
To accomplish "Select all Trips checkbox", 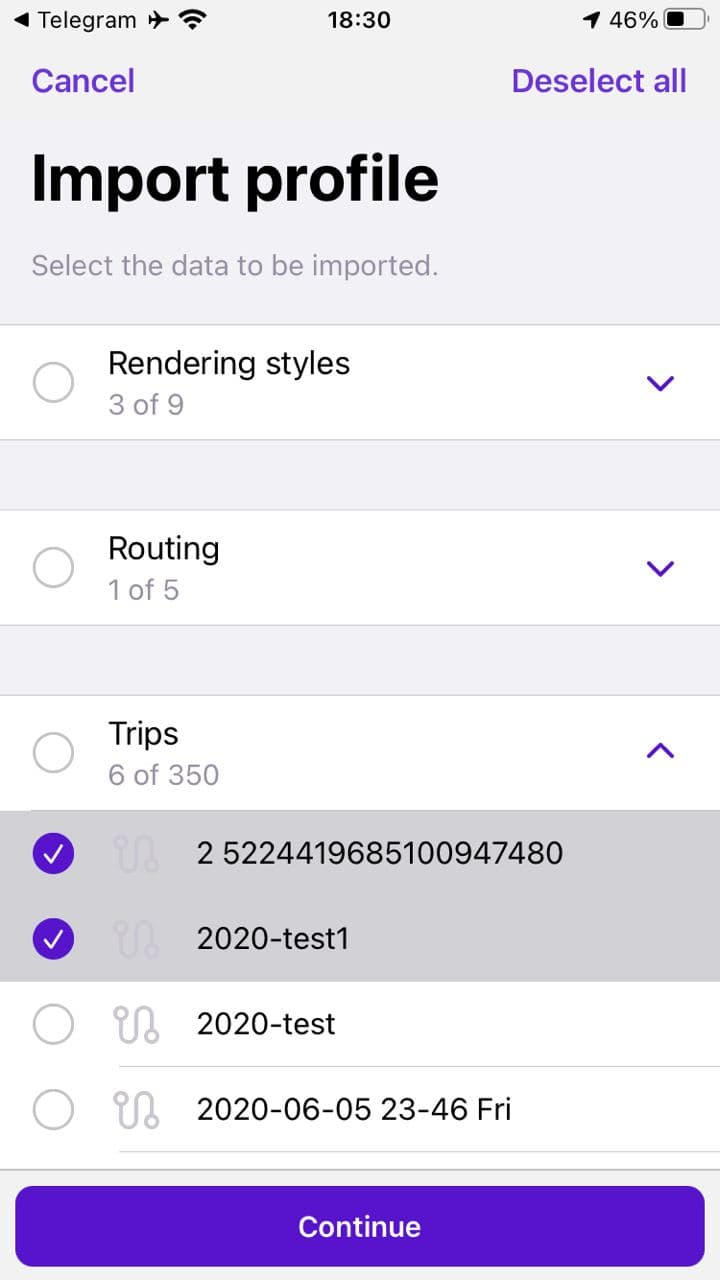I will tap(53, 753).
